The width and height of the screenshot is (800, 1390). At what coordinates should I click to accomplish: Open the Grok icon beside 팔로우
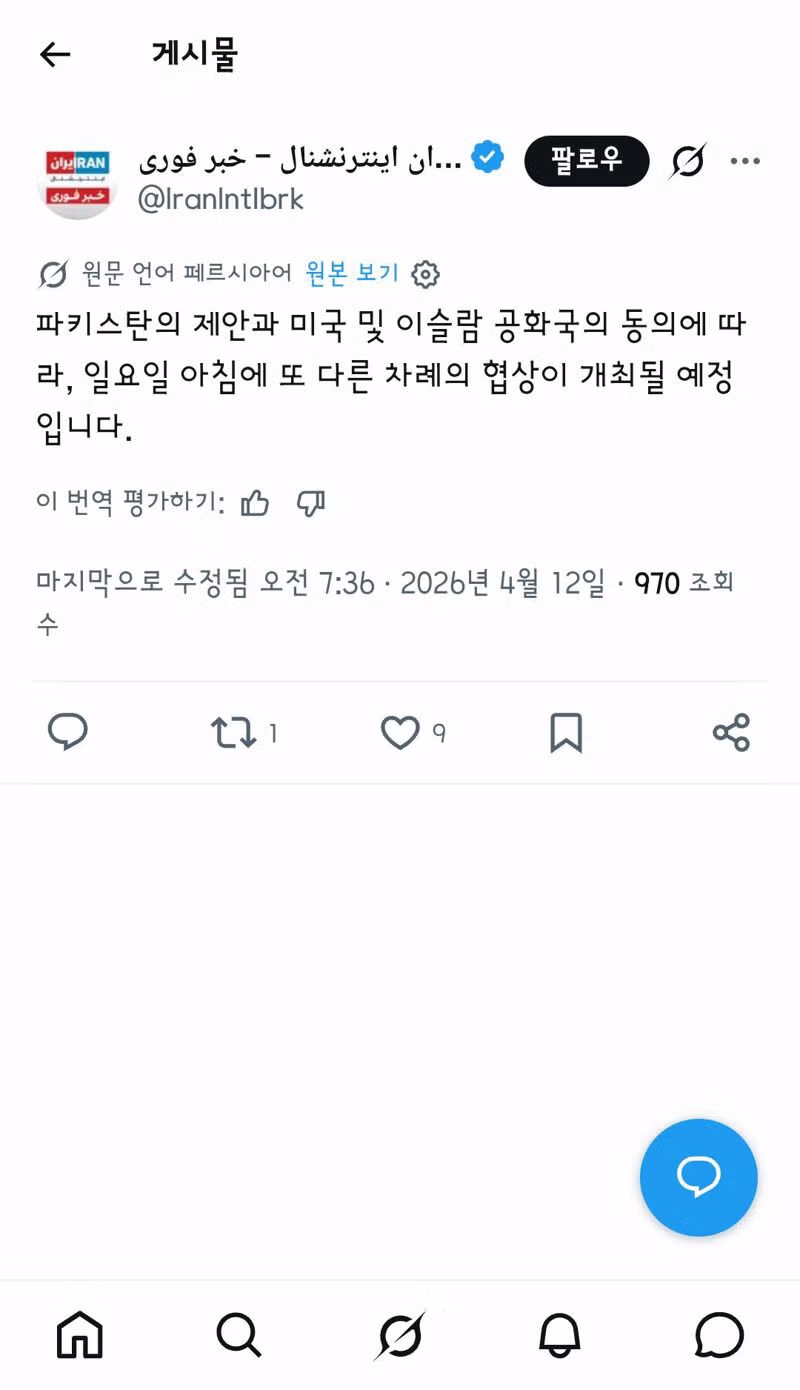point(688,161)
